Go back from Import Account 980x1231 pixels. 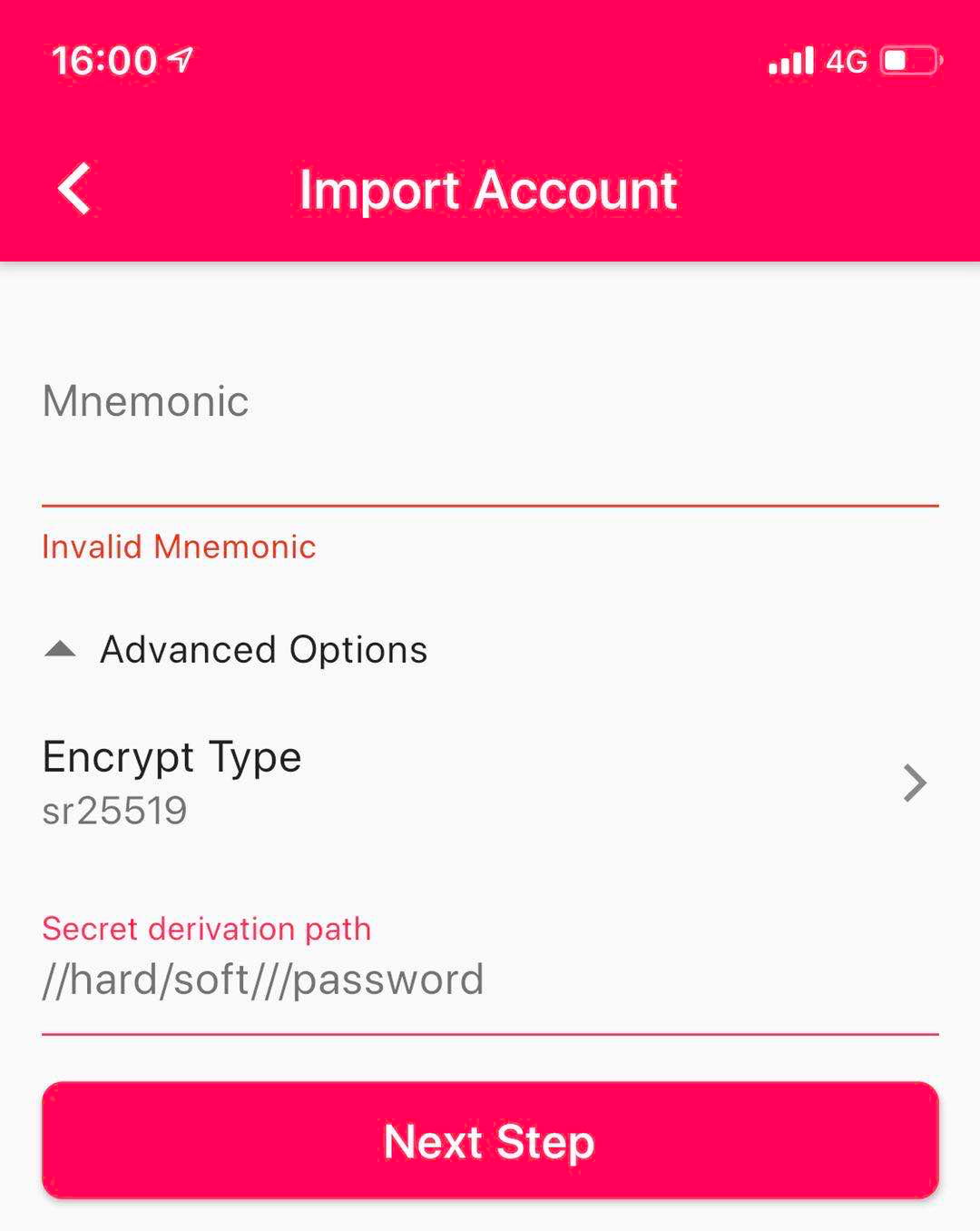pyautogui.click(x=74, y=189)
